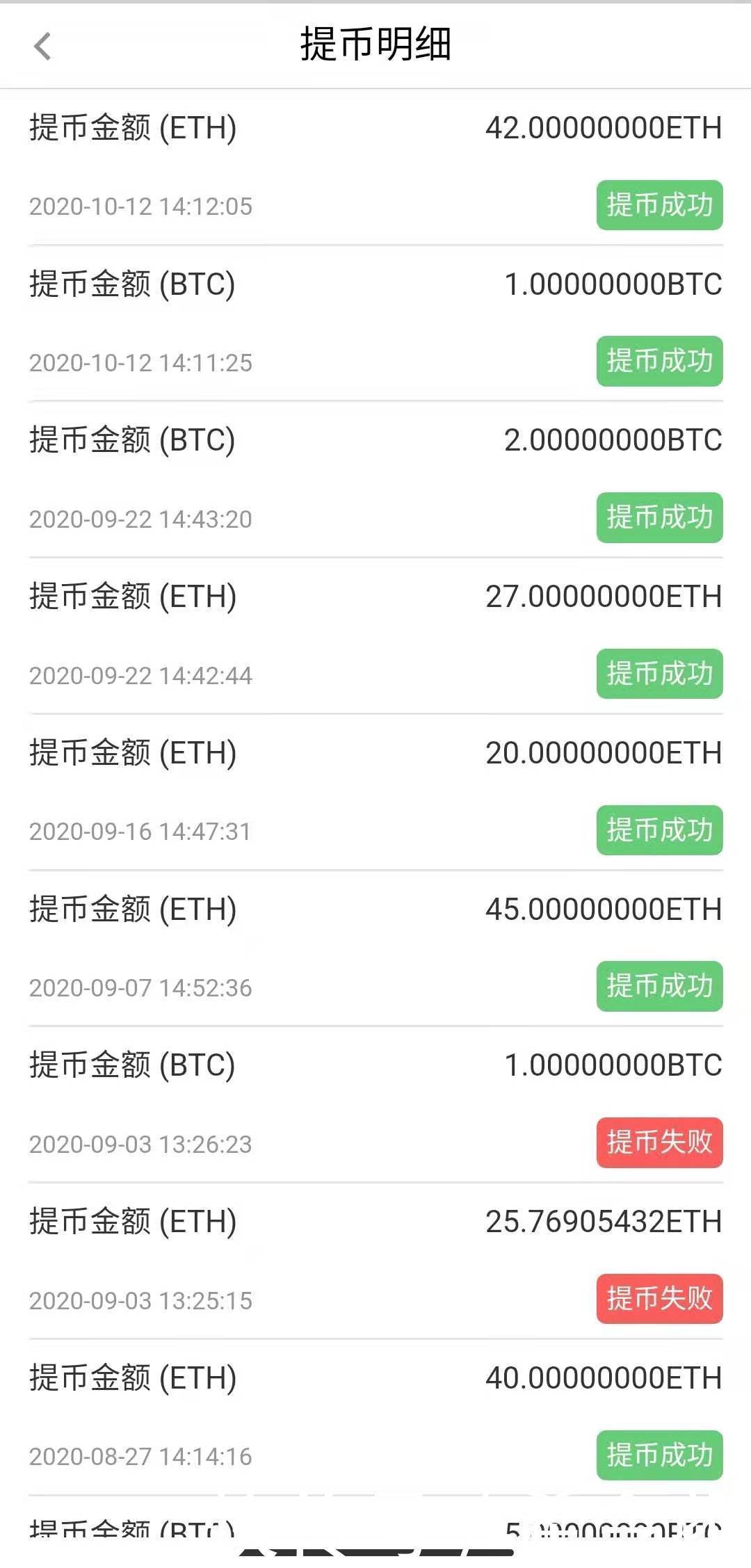Tap the green 提币成功 badge on 1.00000000BTC row
The image size is (751, 1568).
659,360
